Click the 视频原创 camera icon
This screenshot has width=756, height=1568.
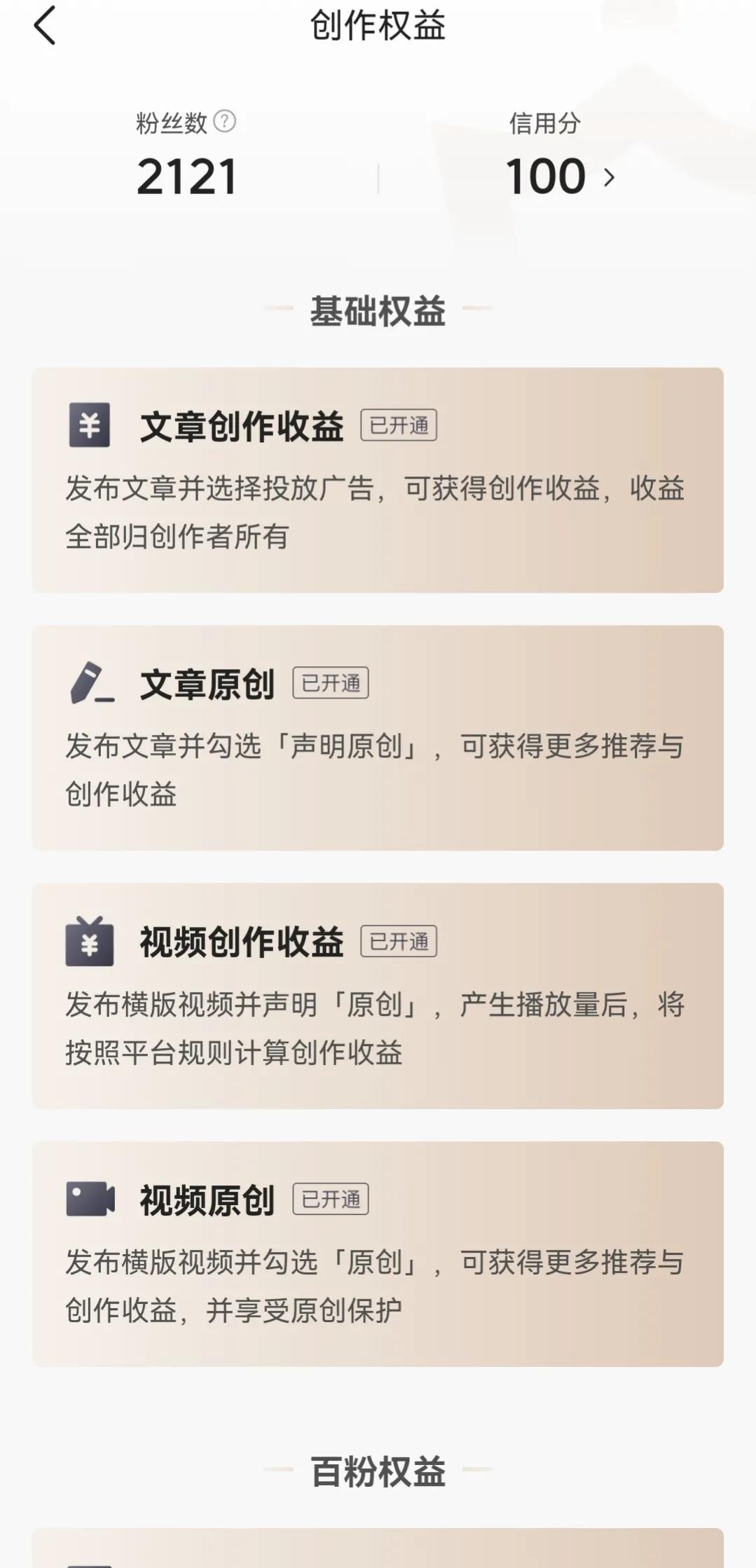pyautogui.click(x=90, y=1199)
